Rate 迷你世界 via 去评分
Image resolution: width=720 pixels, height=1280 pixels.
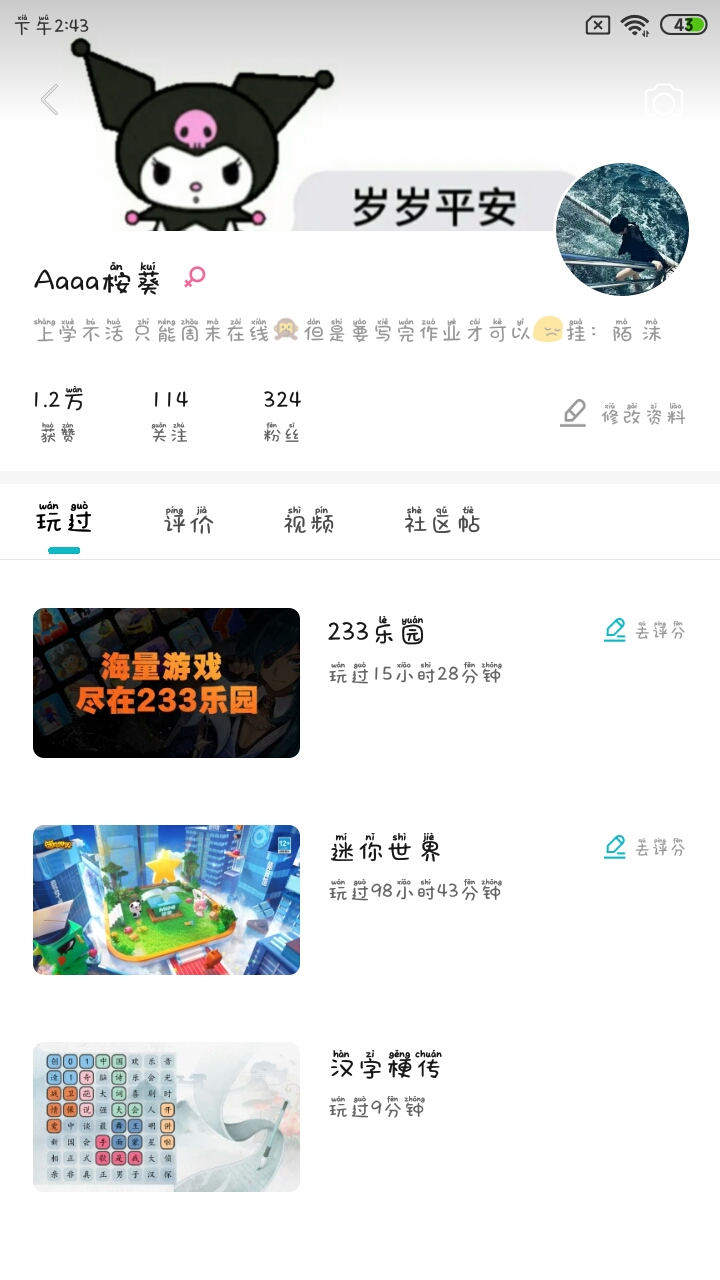[646, 847]
